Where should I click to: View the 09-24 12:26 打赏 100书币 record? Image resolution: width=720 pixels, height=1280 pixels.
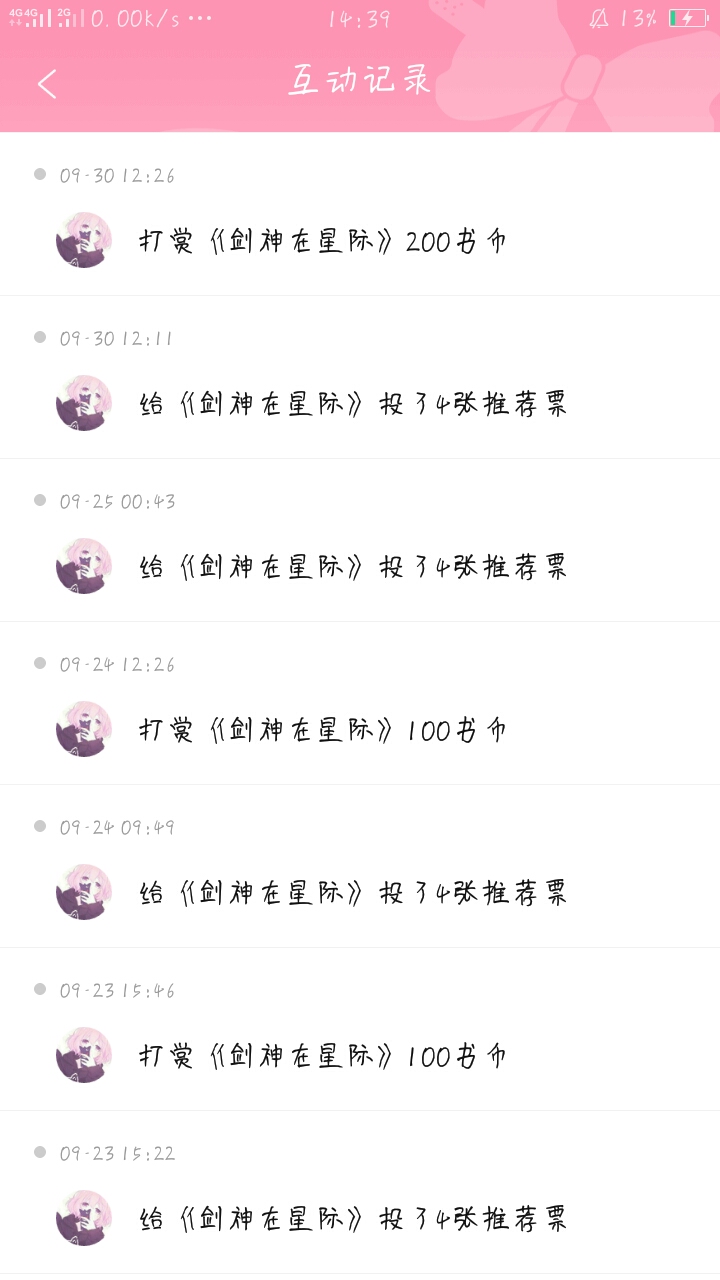pyautogui.click(x=322, y=730)
